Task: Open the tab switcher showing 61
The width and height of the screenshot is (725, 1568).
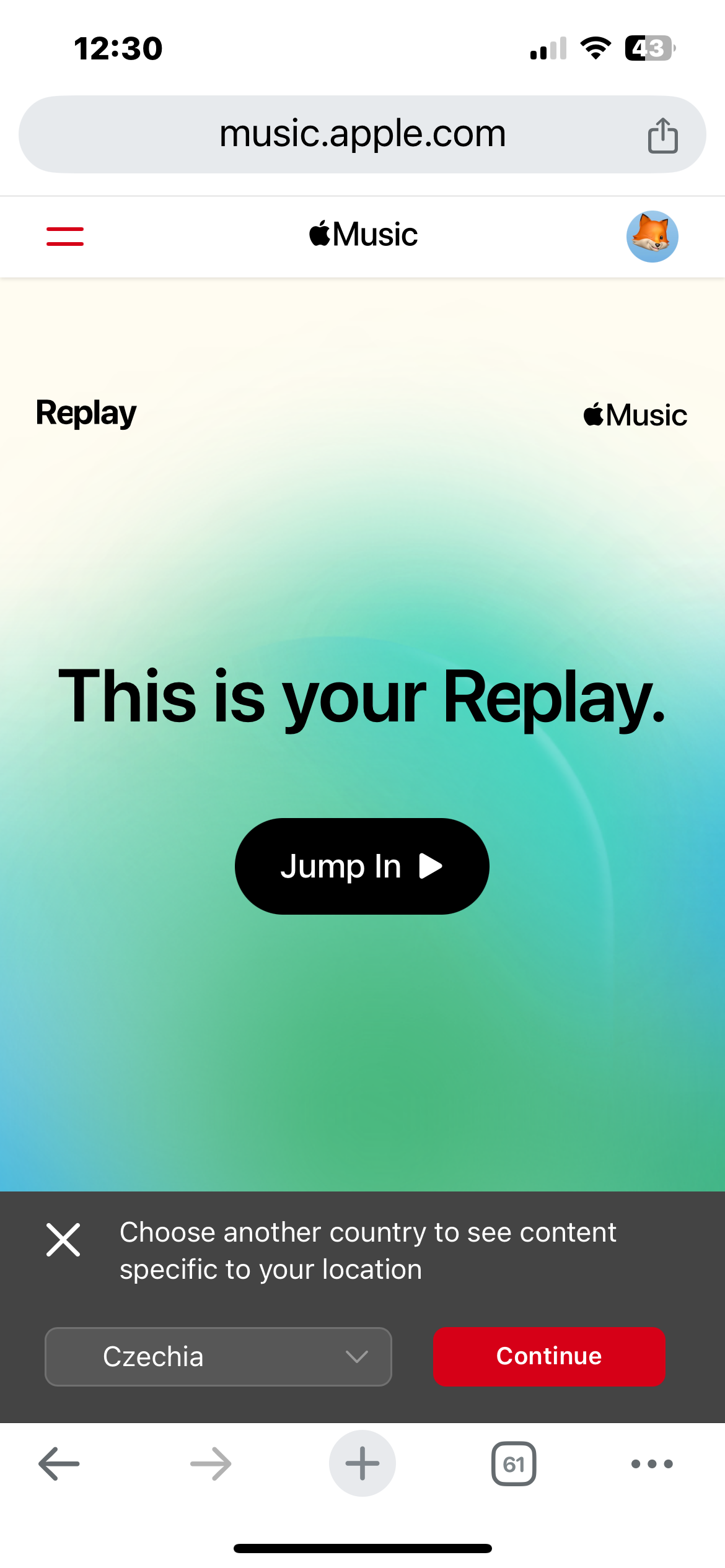Action: click(x=514, y=1464)
